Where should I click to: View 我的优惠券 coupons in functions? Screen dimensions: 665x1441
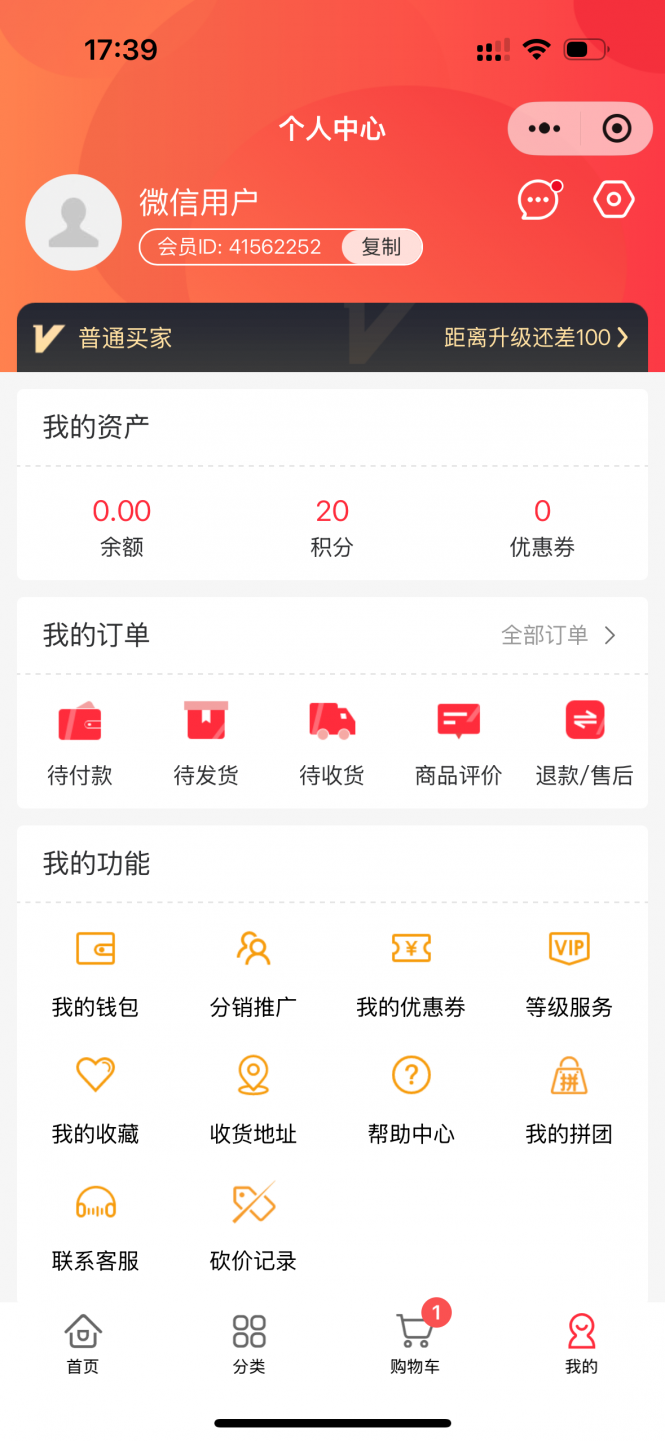point(411,972)
